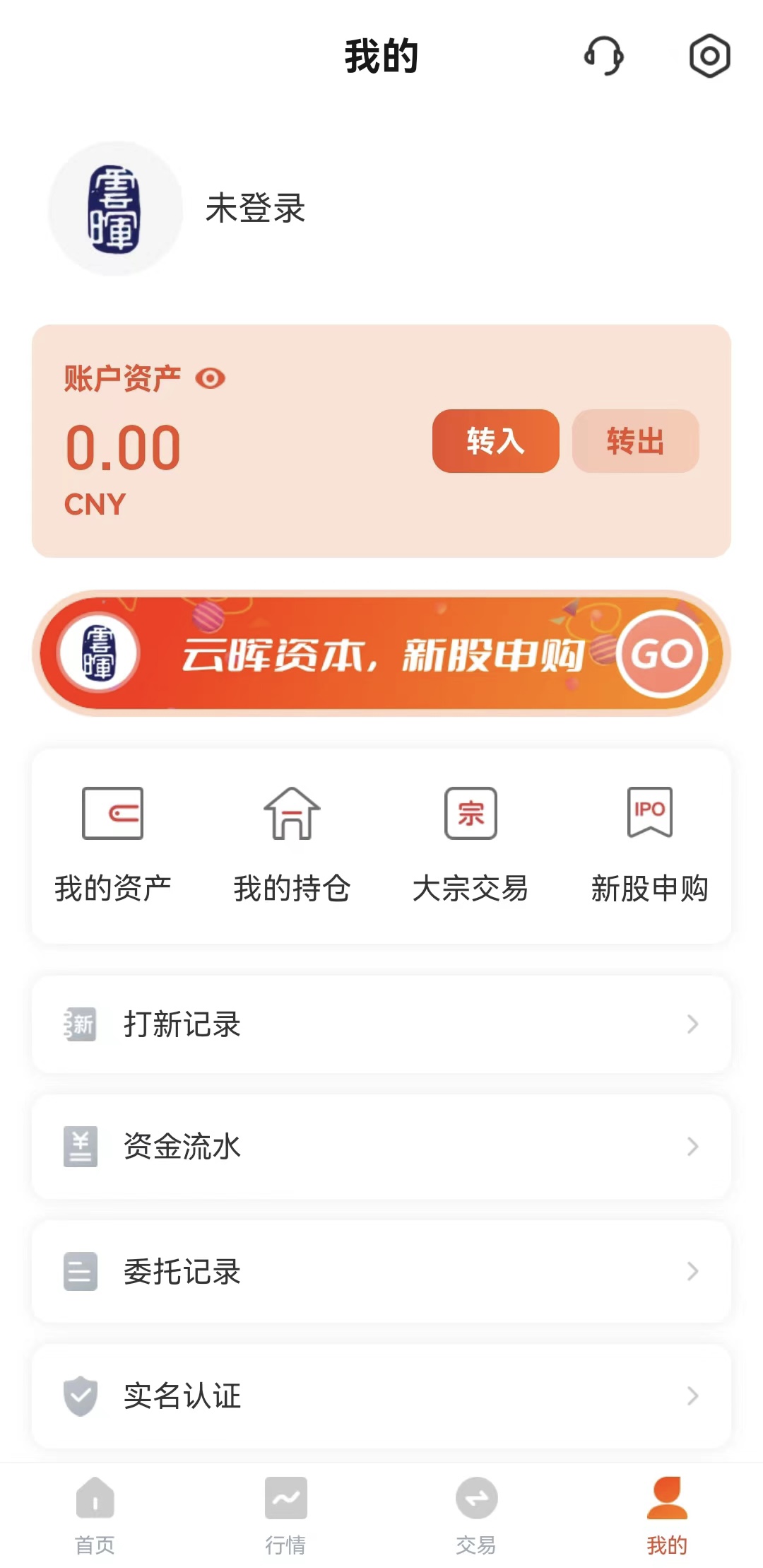Image resolution: width=763 pixels, height=1568 pixels.
Task: Open the settings gear icon
Action: pyautogui.click(x=709, y=56)
